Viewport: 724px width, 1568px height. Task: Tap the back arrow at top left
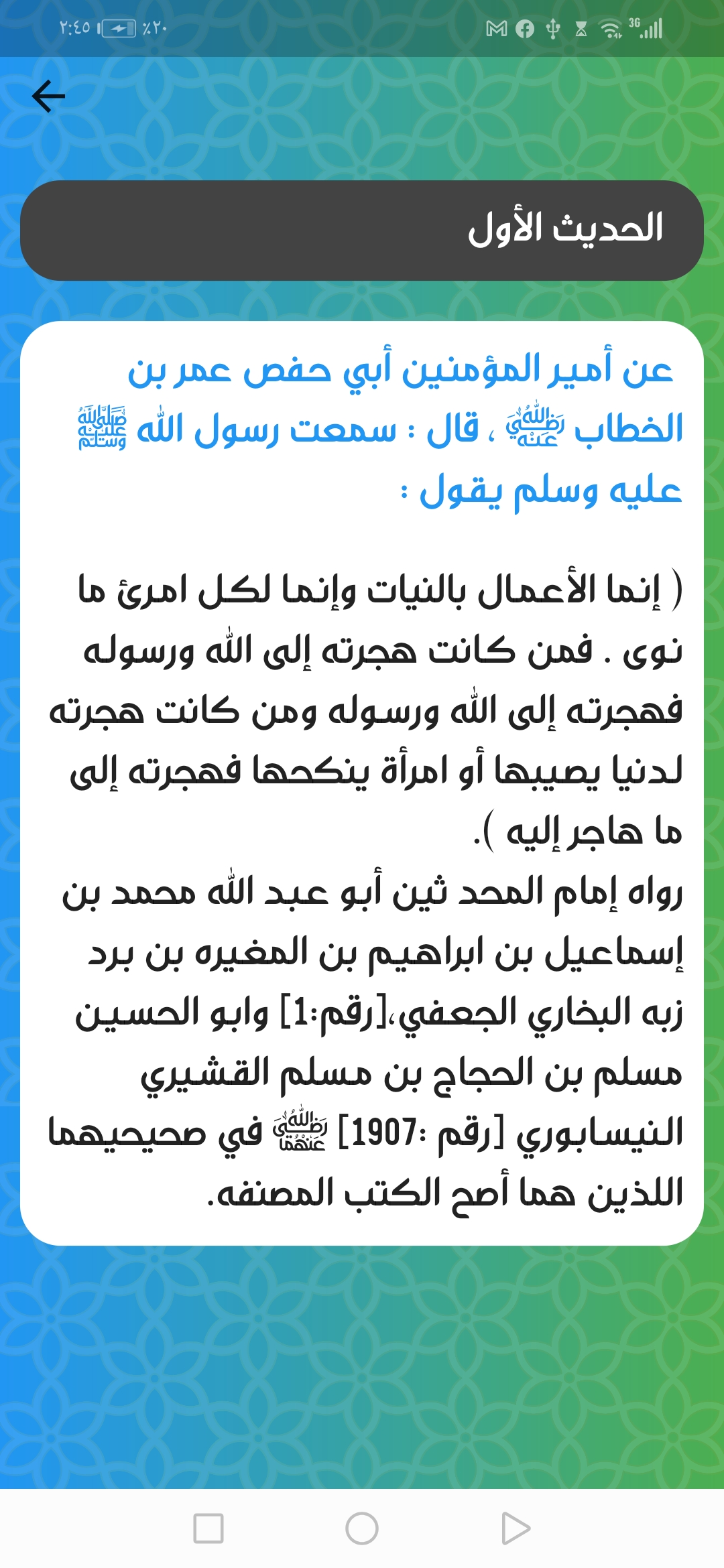click(x=48, y=94)
